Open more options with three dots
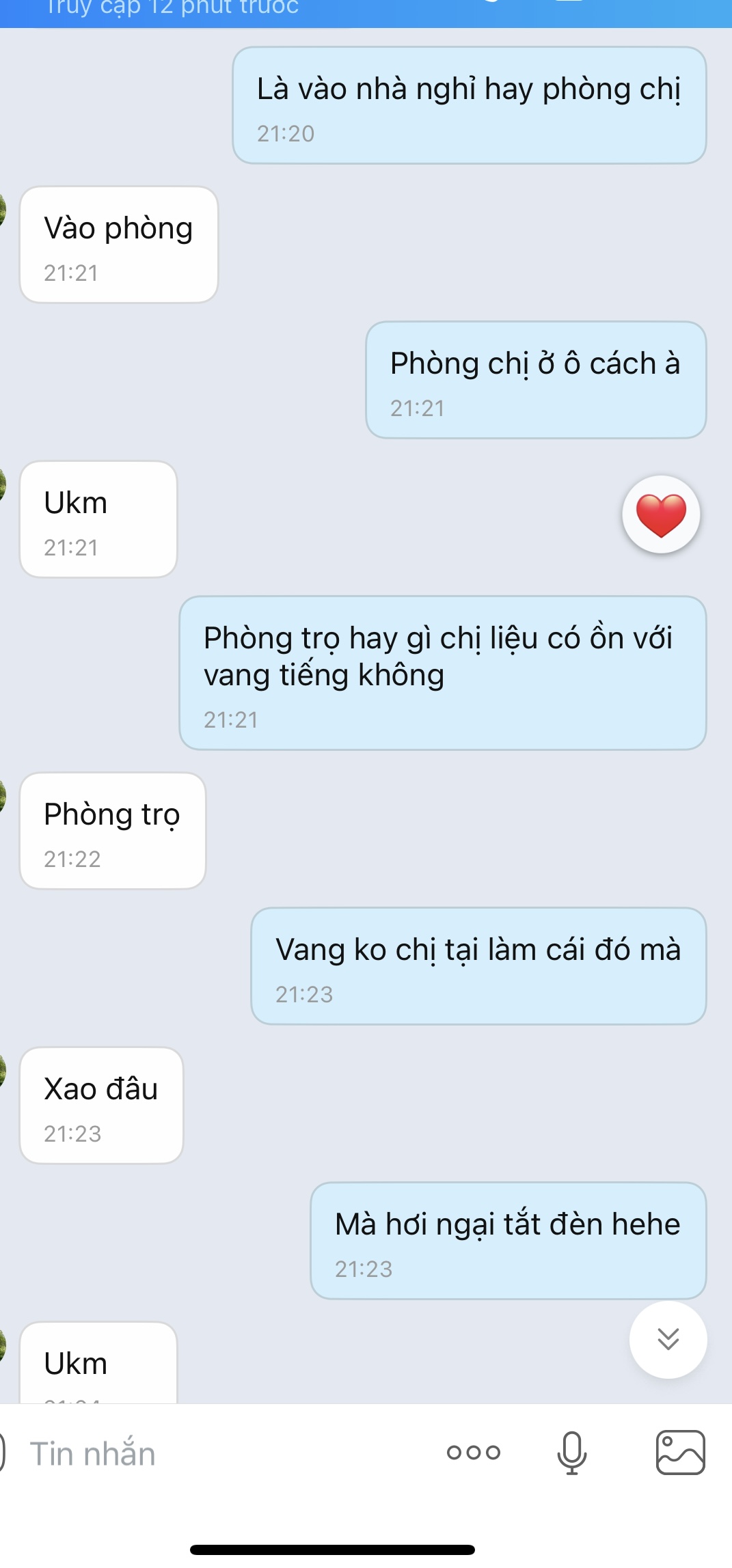Screen dimensions: 732x1568 (x=474, y=1453)
